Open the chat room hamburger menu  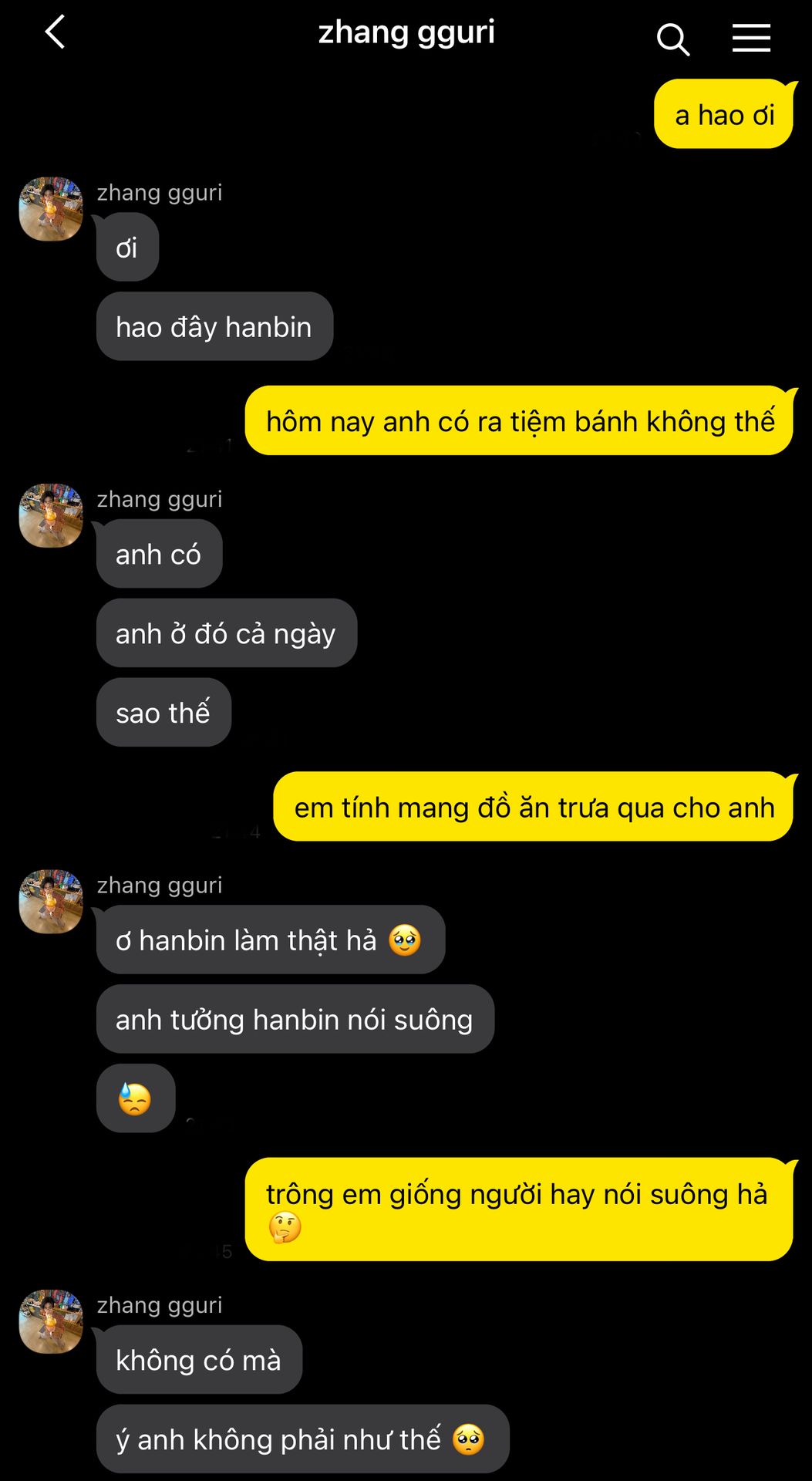(751, 38)
